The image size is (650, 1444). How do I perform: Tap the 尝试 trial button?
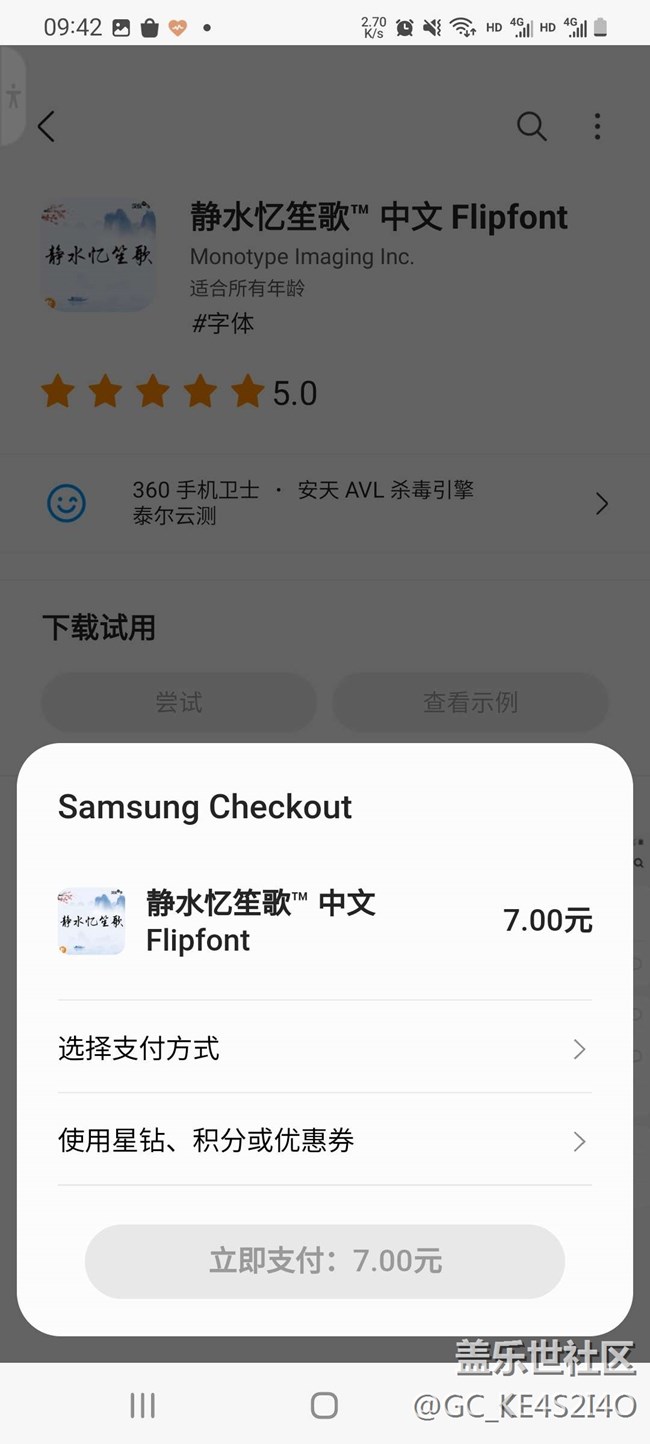(x=179, y=702)
